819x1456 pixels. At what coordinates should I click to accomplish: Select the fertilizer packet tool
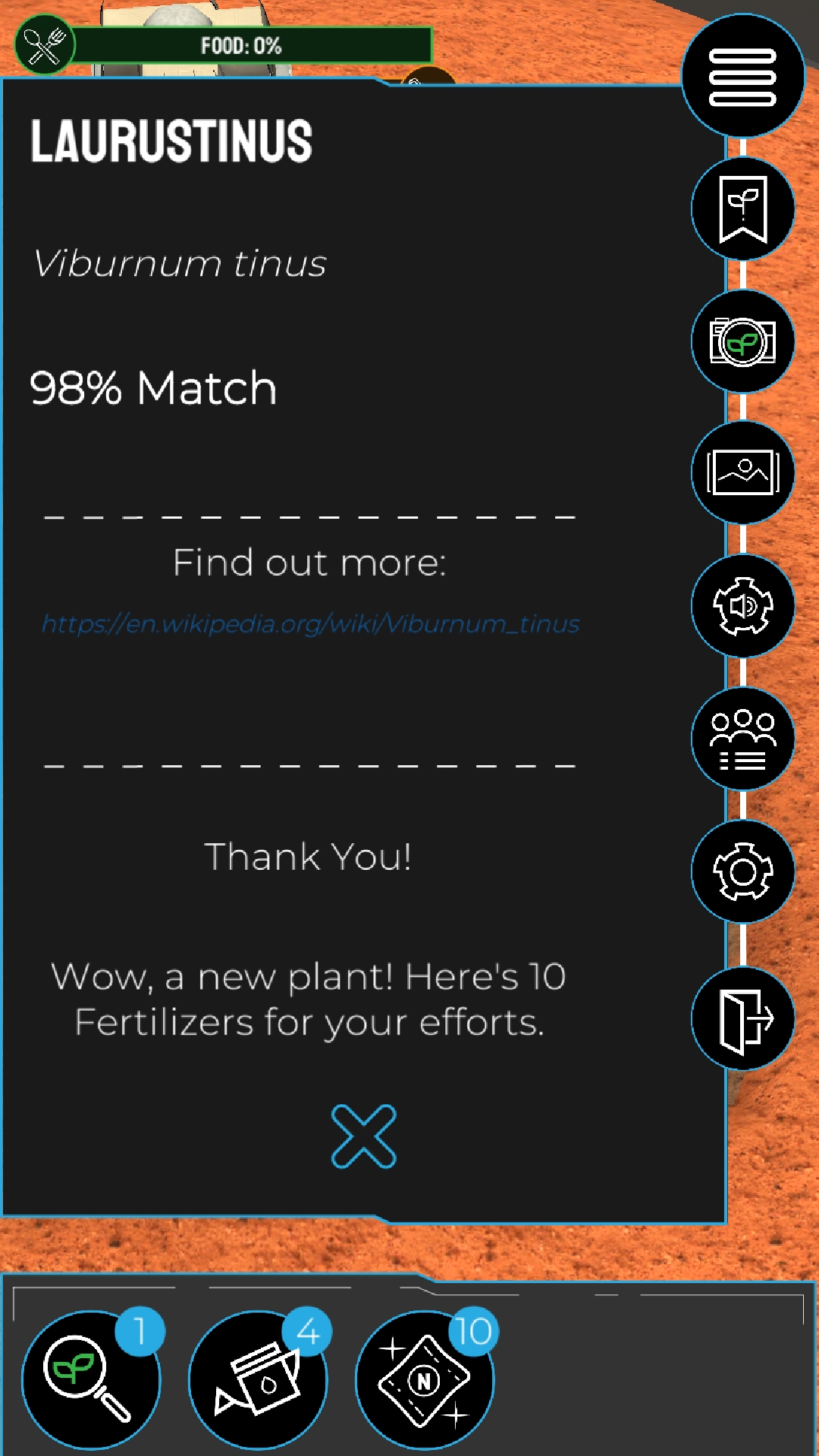click(x=425, y=1379)
